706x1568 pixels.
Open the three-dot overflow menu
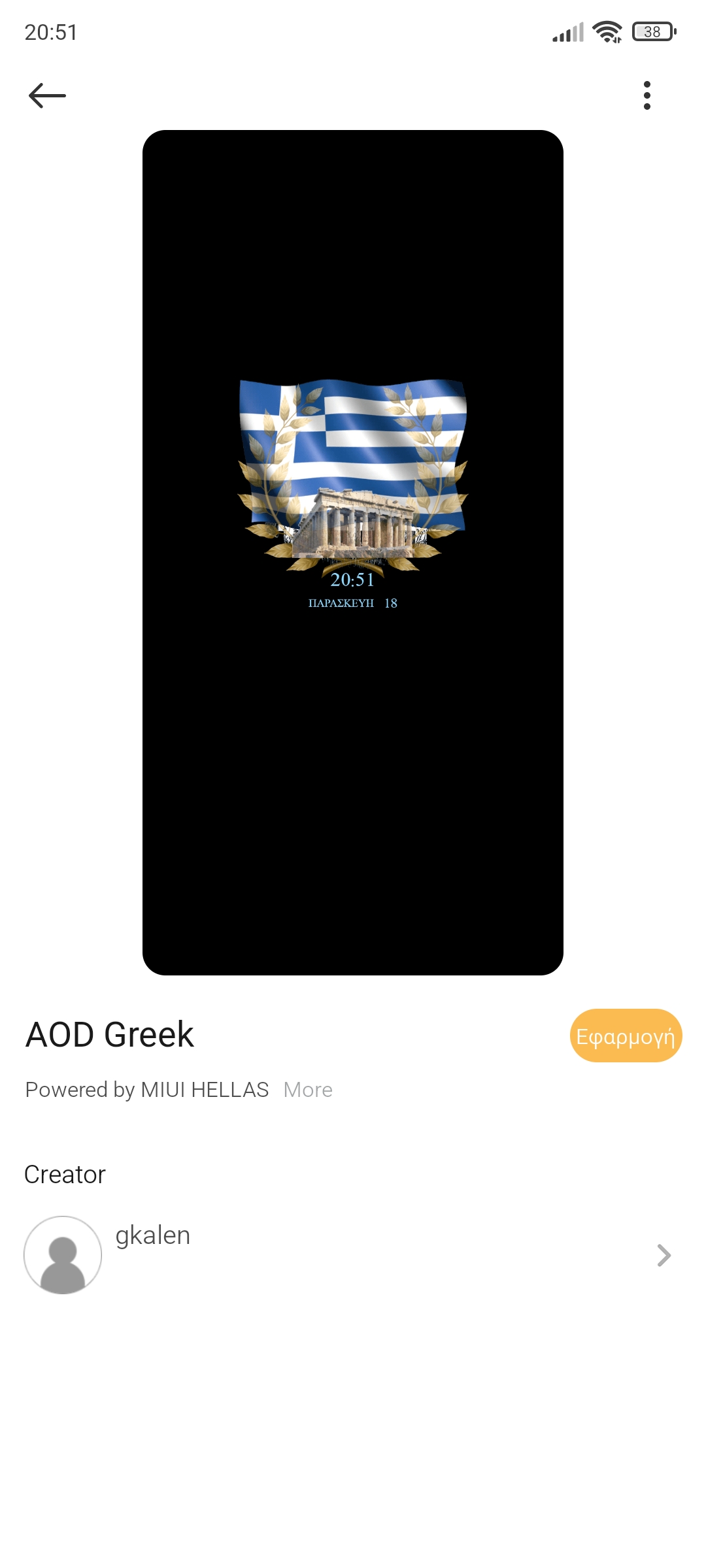647,95
